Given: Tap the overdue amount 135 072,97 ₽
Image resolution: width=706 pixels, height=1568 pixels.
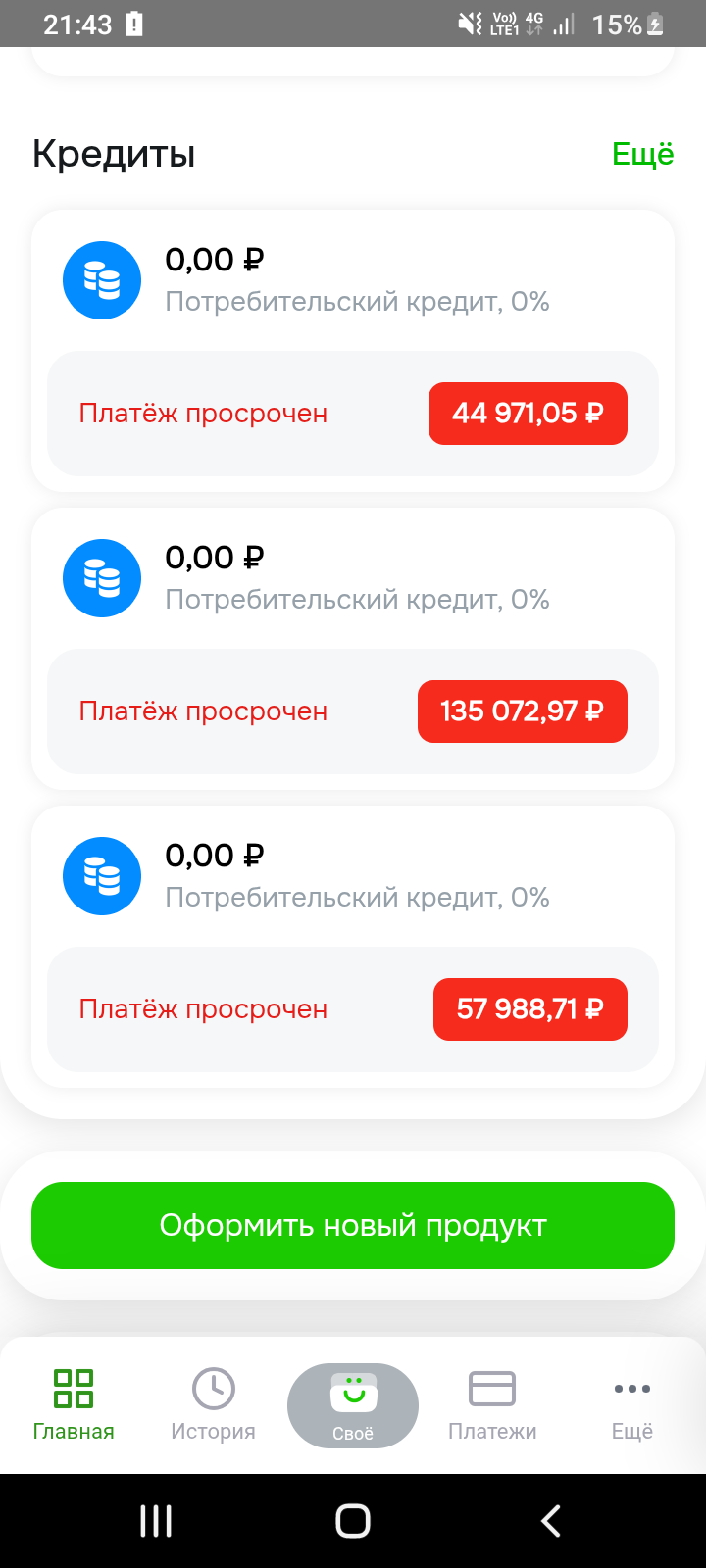Looking at the screenshot, I should coord(523,711).
